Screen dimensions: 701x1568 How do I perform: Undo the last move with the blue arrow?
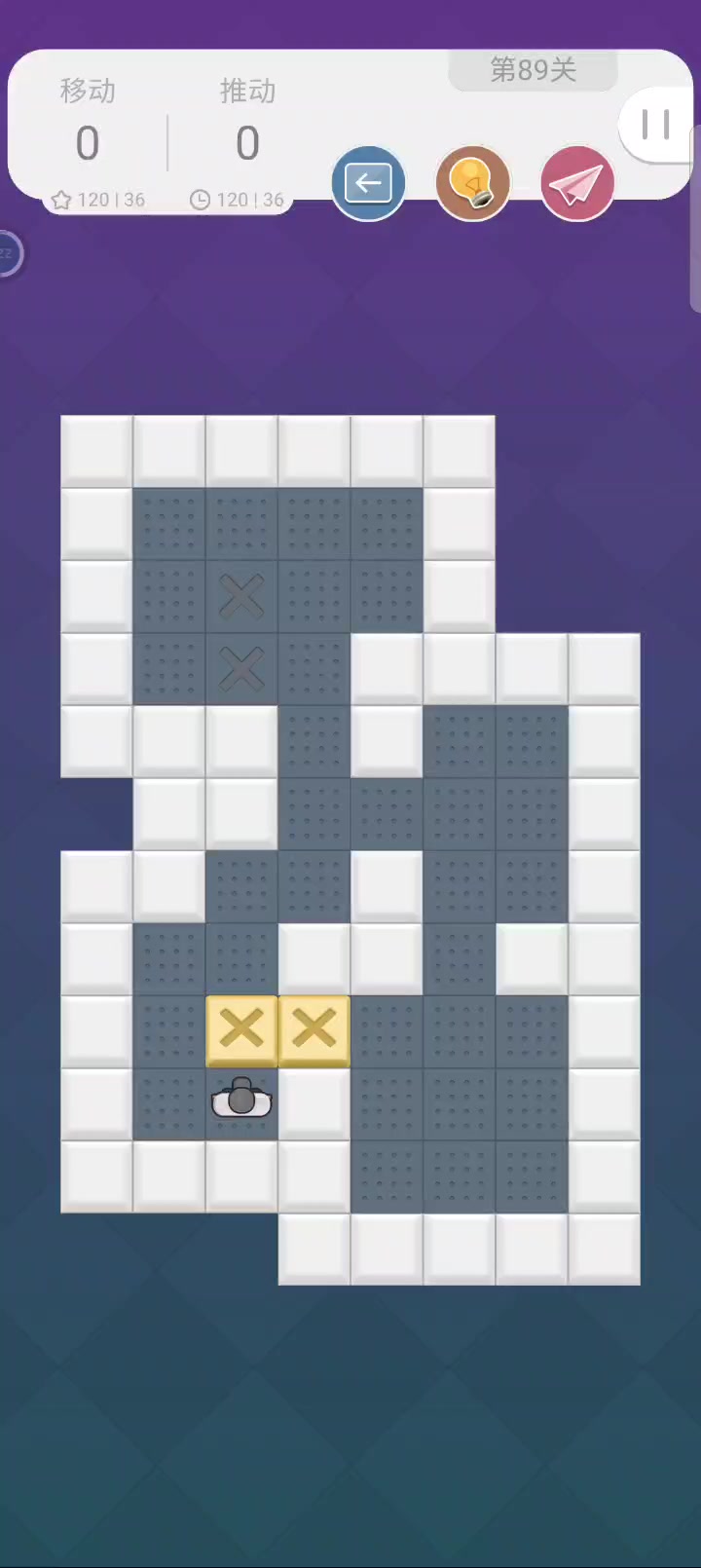368,183
